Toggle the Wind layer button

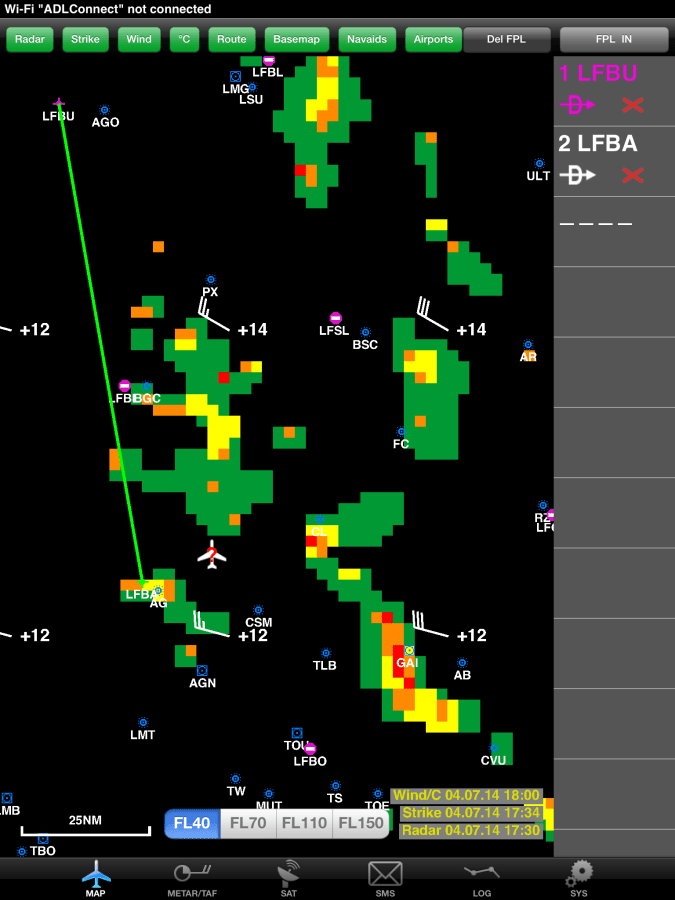(x=139, y=40)
